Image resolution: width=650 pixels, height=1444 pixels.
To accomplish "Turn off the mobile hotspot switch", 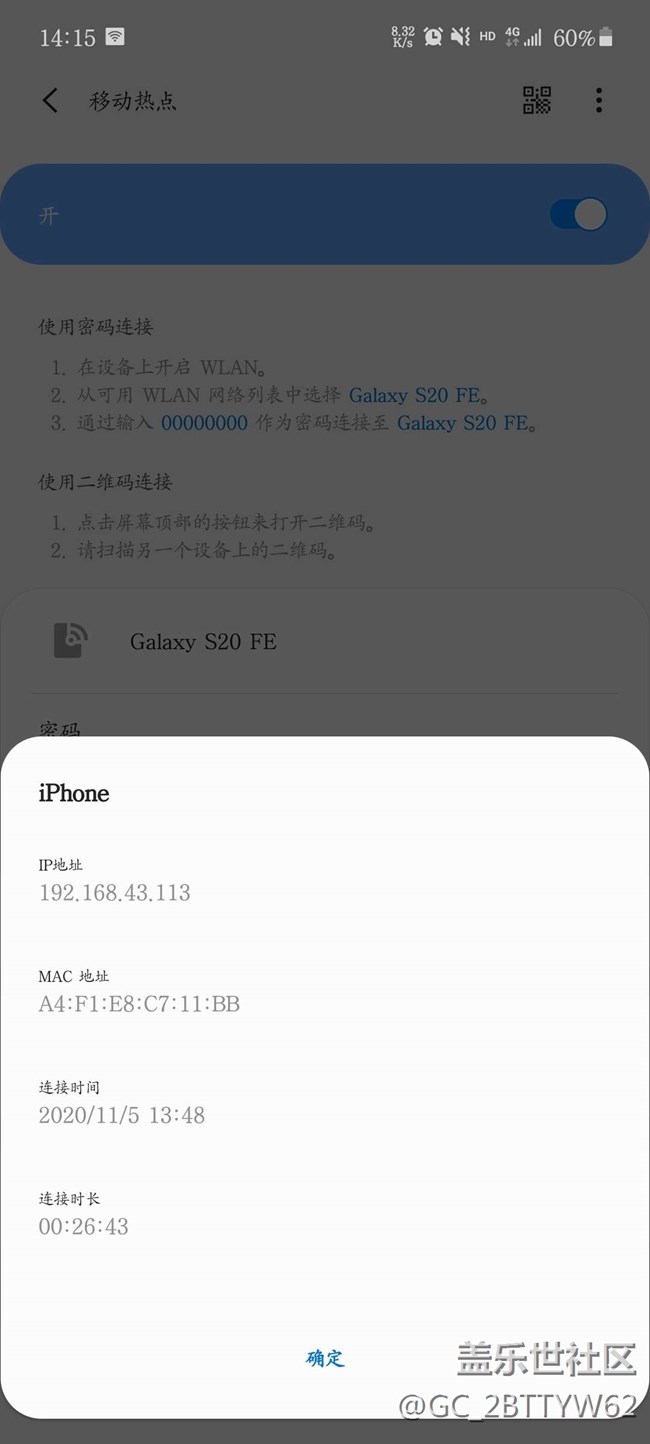I will tap(578, 214).
